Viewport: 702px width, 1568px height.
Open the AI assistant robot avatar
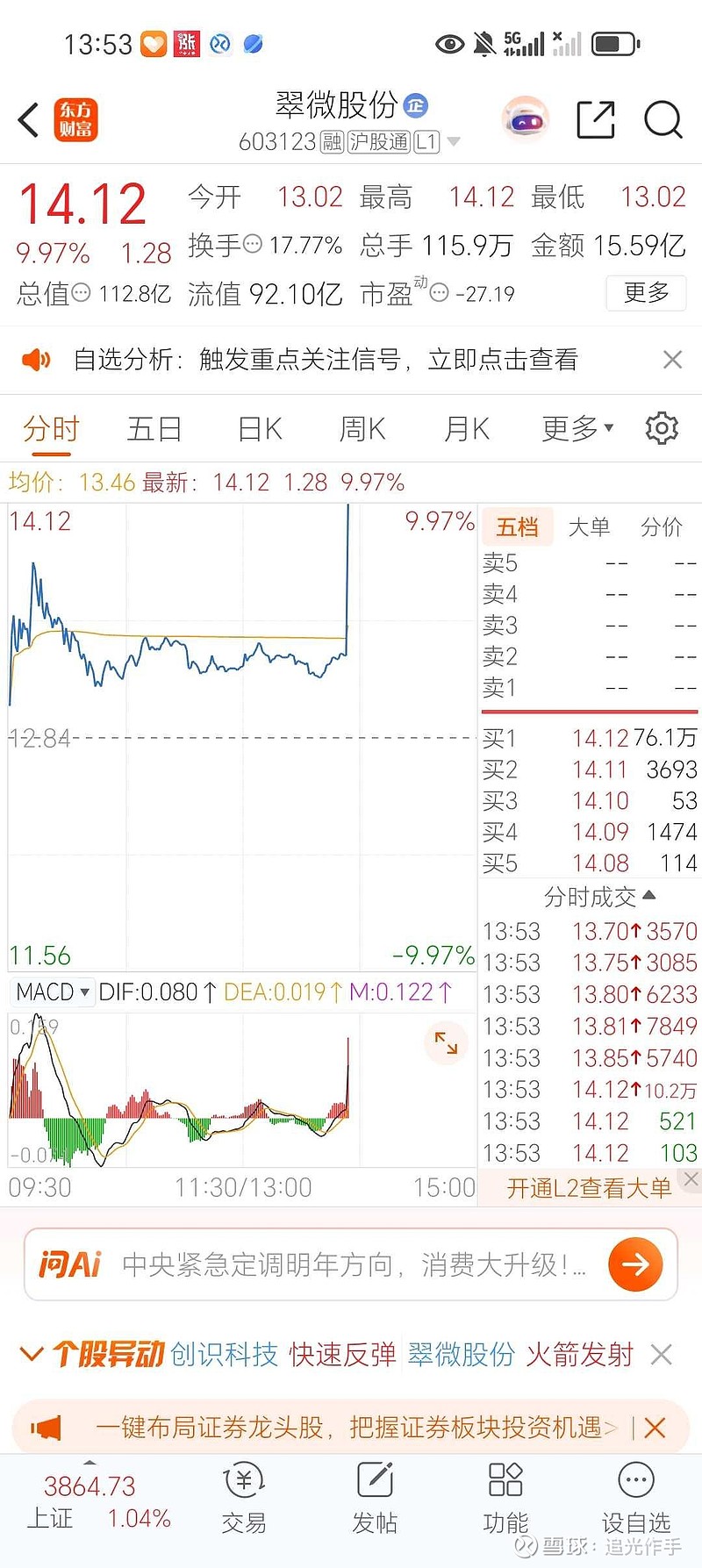point(525,119)
